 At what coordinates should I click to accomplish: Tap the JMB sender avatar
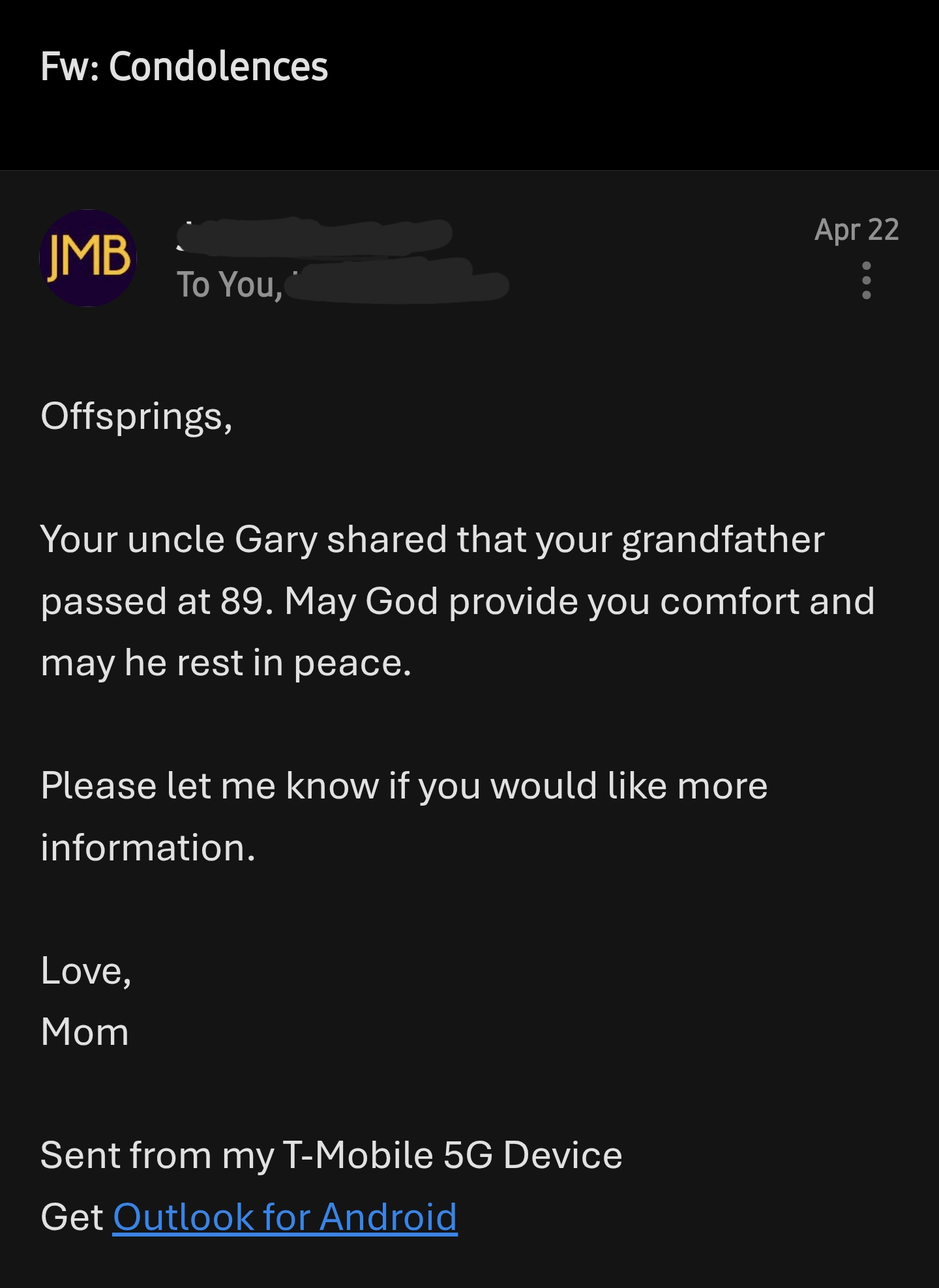click(88, 258)
